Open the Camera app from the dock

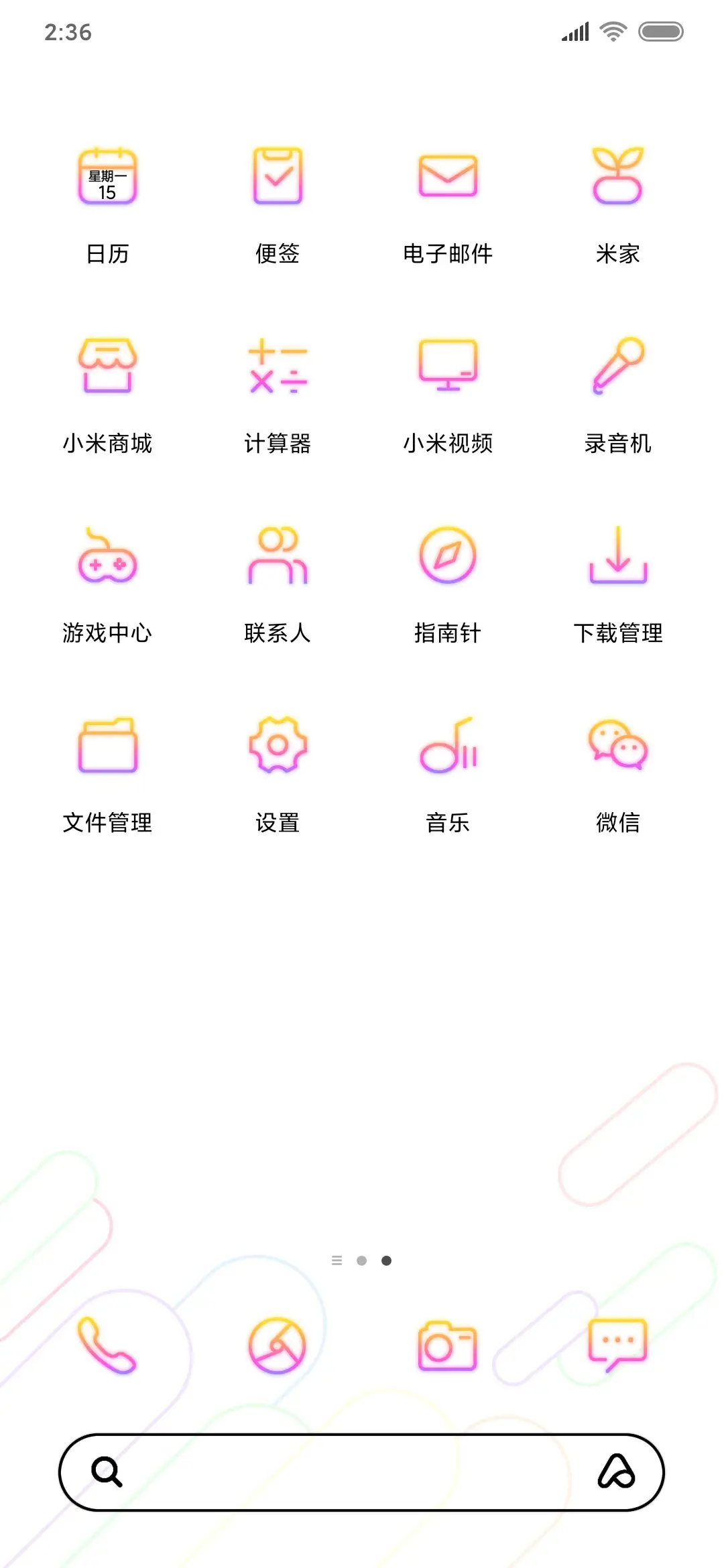[448, 1347]
